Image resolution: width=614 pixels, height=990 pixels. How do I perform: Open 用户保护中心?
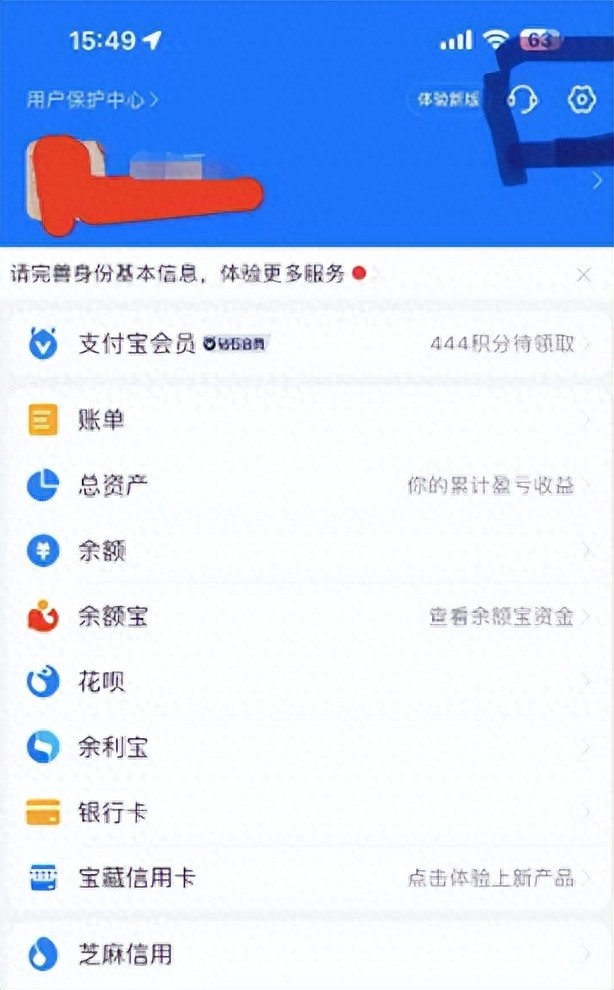coord(92,99)
